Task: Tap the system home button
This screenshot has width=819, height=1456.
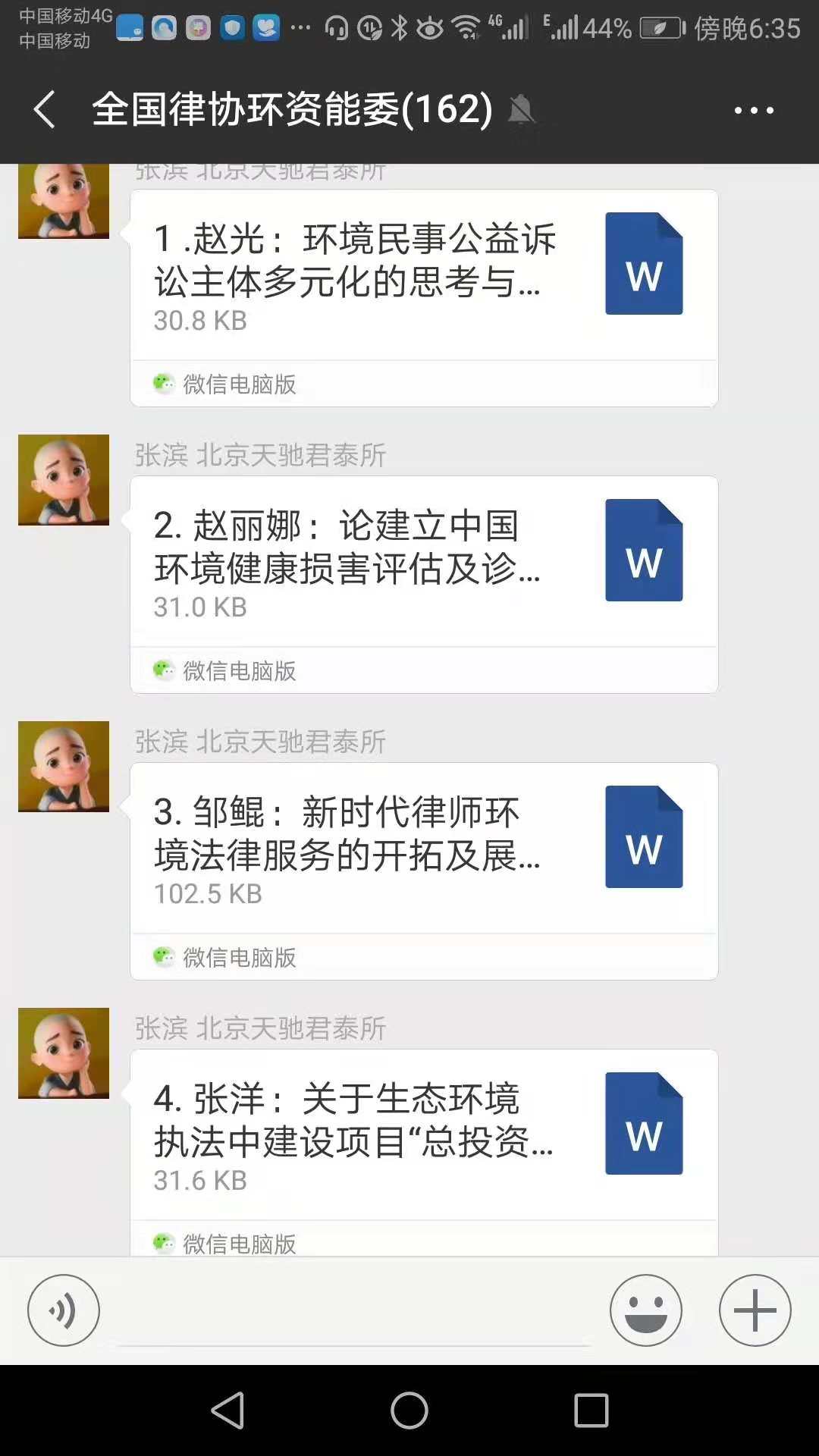Action: click(409, 1410)
